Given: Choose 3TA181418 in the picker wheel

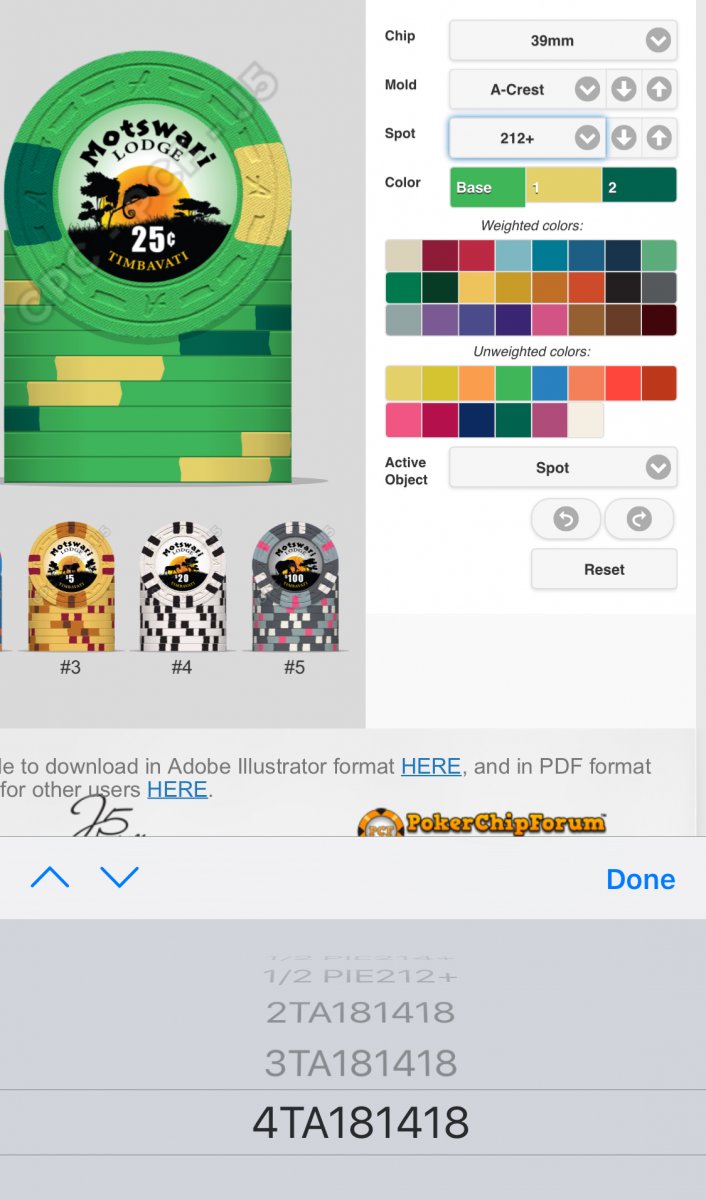Looking at the screenshot, I should tap(360, 1063).
